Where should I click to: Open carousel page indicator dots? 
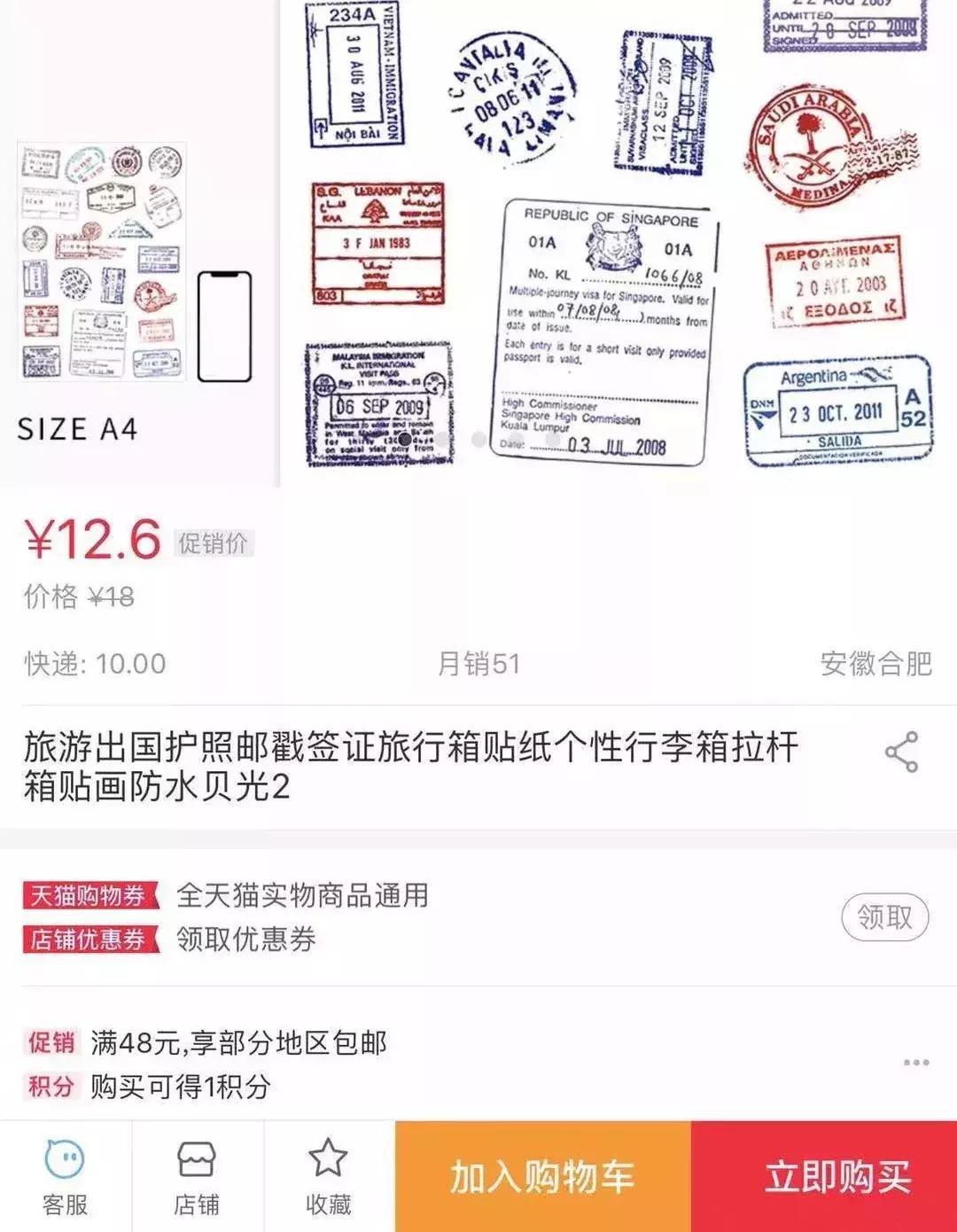click(478, 437)
